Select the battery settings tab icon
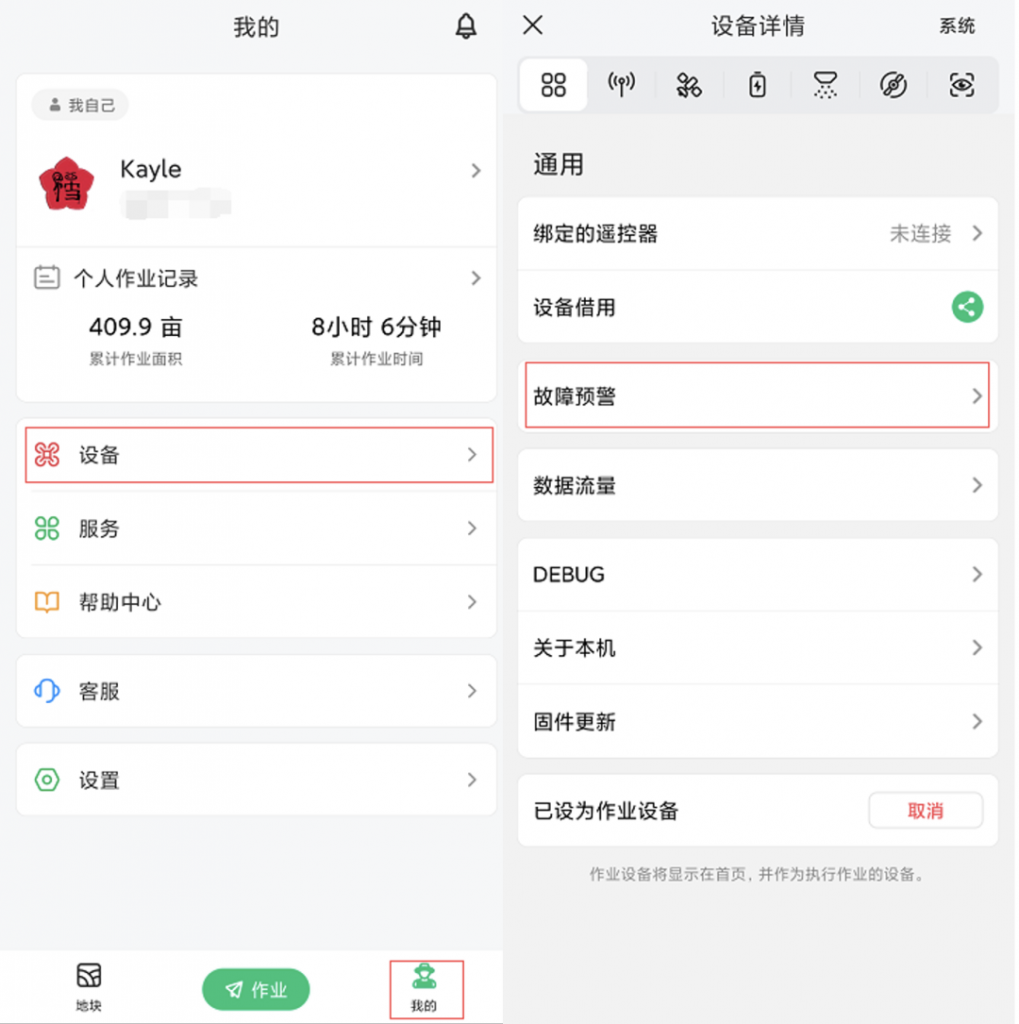Image resolution: width=1019 pixels, height=1024 pixels. (758, 85)
